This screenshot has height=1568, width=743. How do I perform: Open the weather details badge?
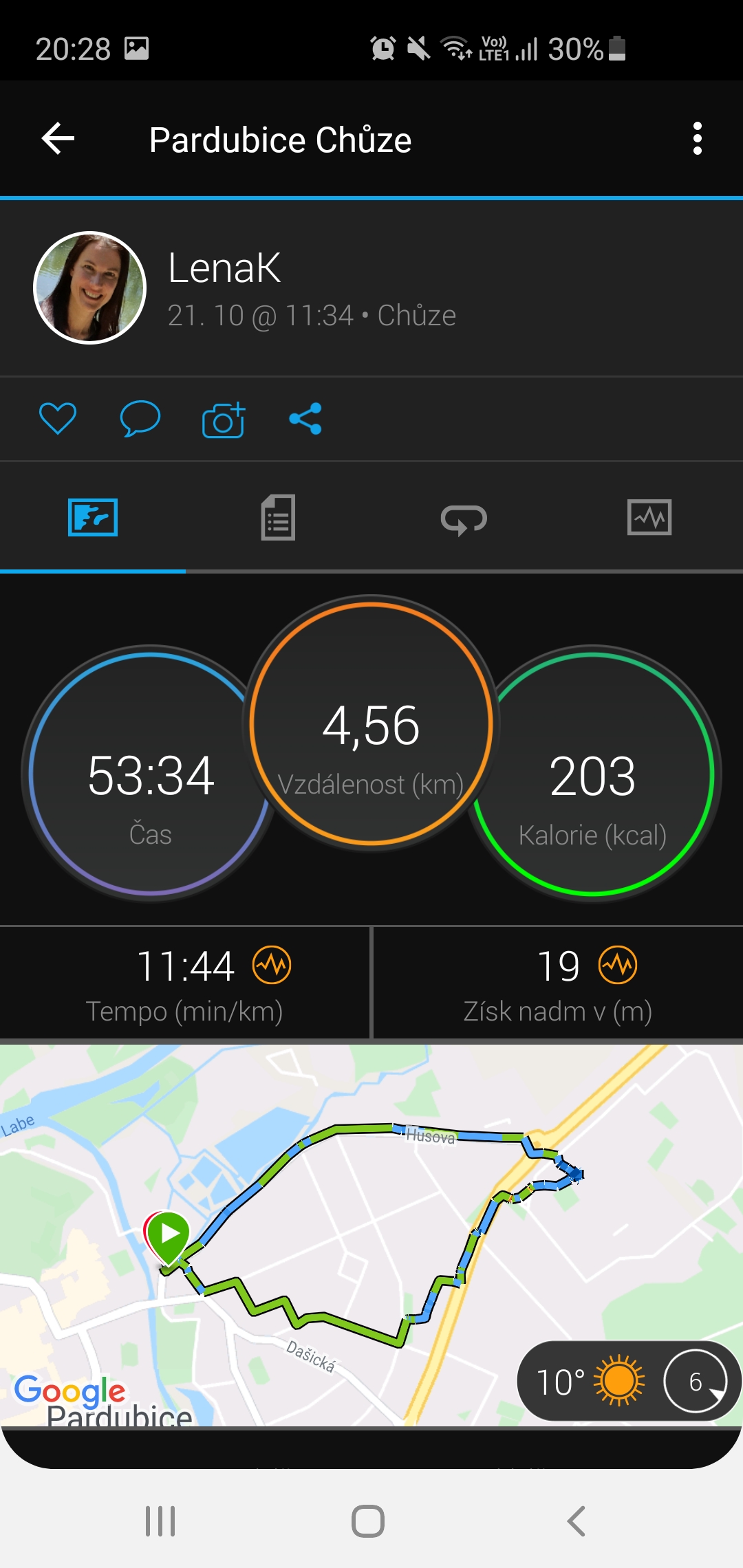[627, 1381]
